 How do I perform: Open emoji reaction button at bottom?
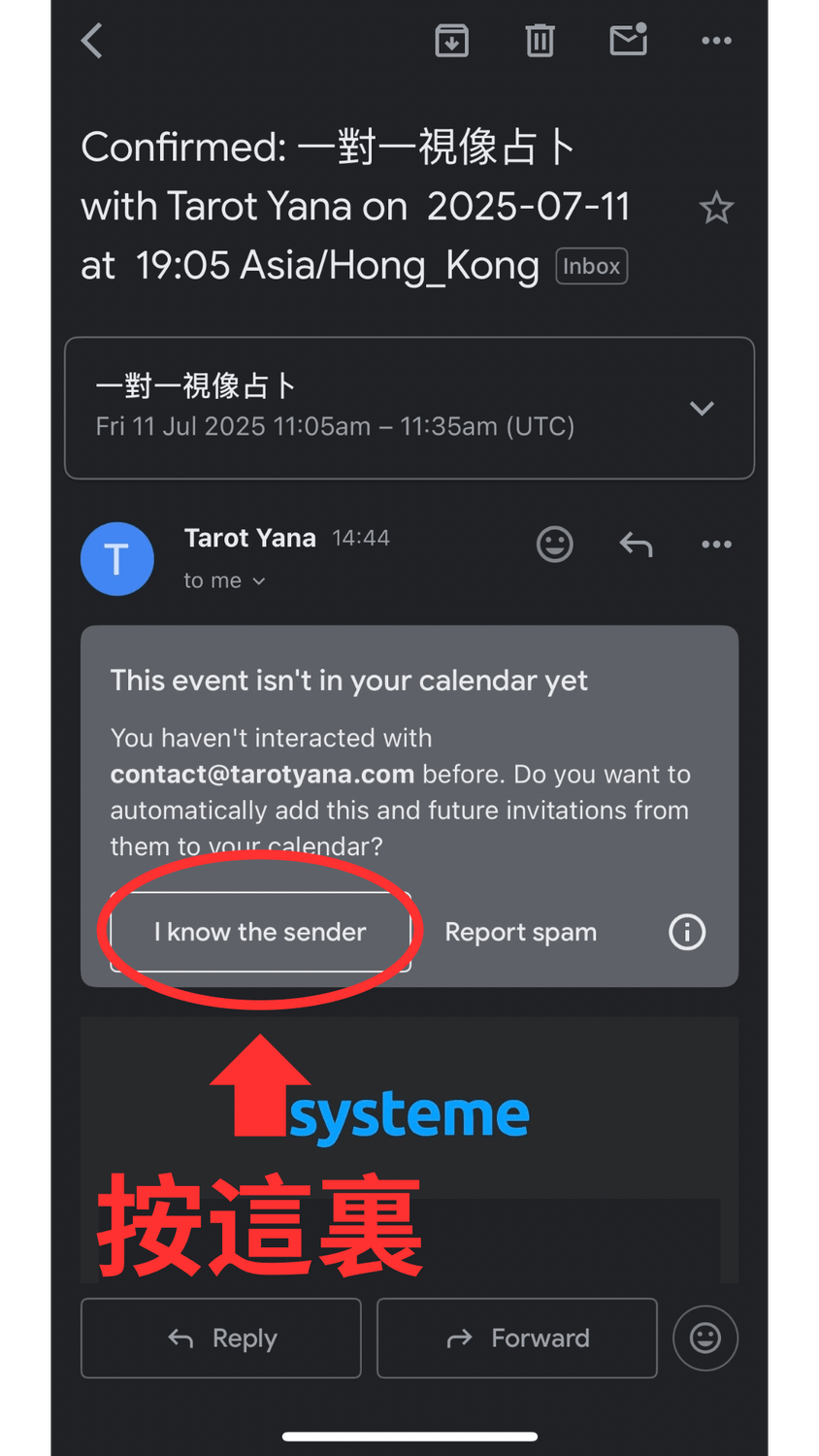[705, 1338]
